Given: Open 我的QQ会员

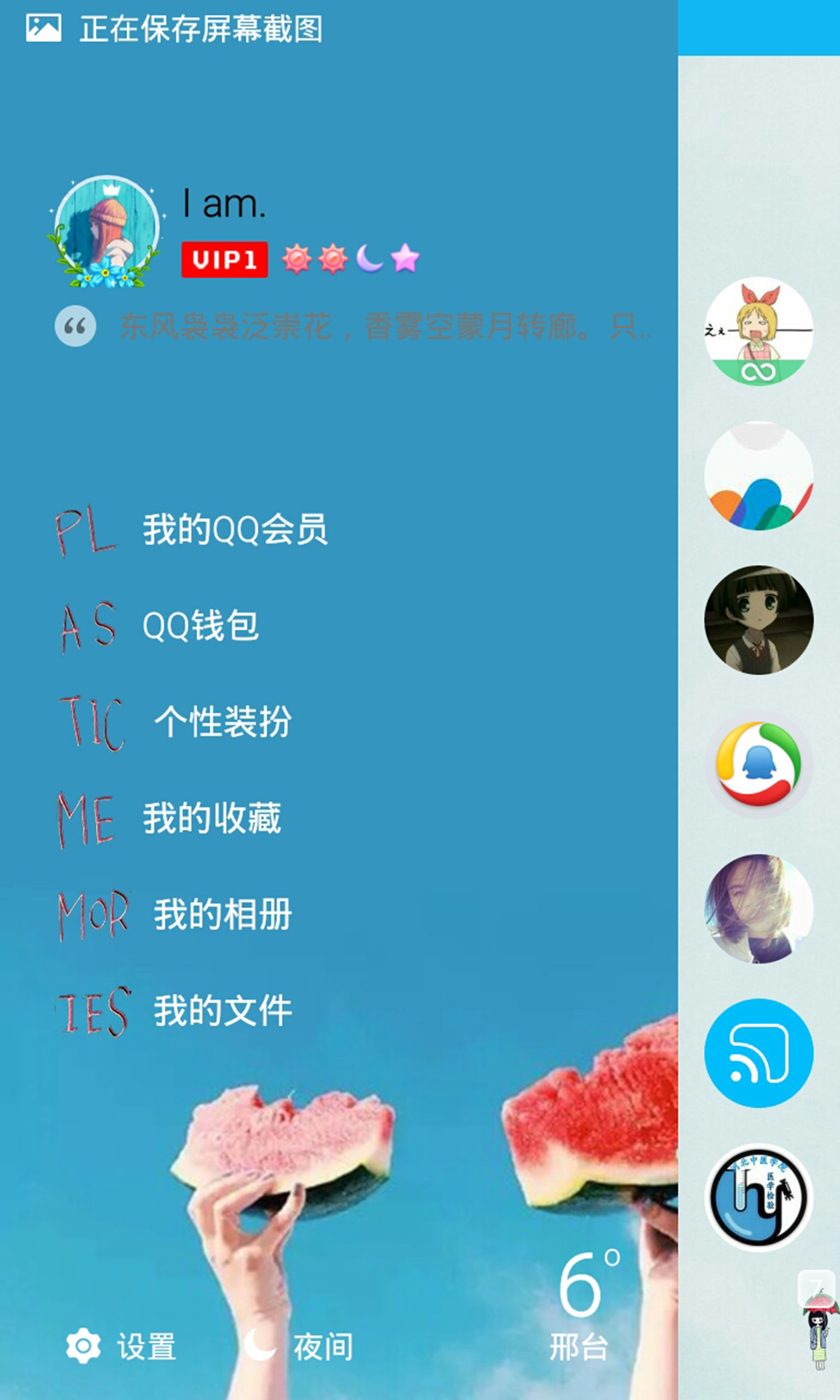Looking at the screenshot, I should click(235, 530).
